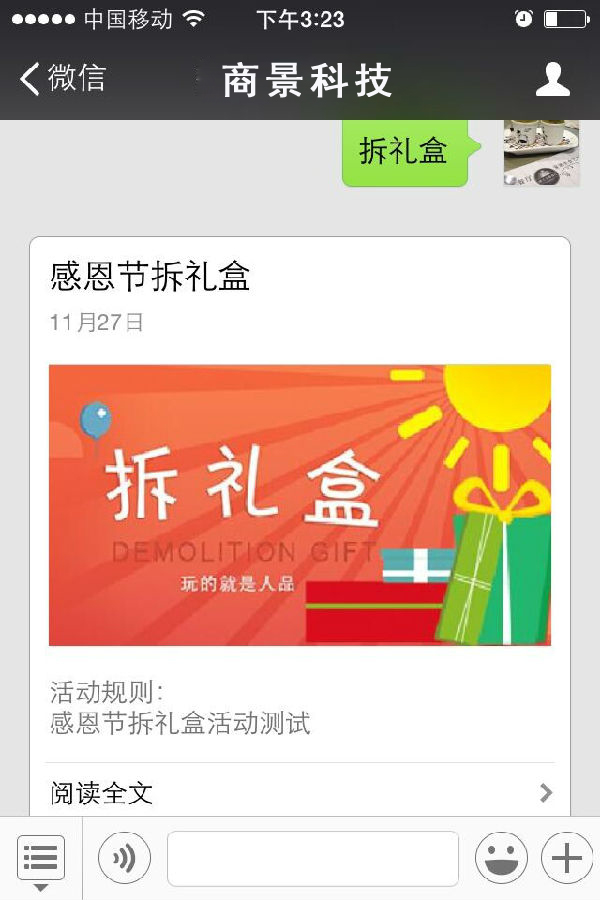This screenshot has height=900, width=600.
Task: Switch to the account menu keyboard toggle
Action: (41, 858)
